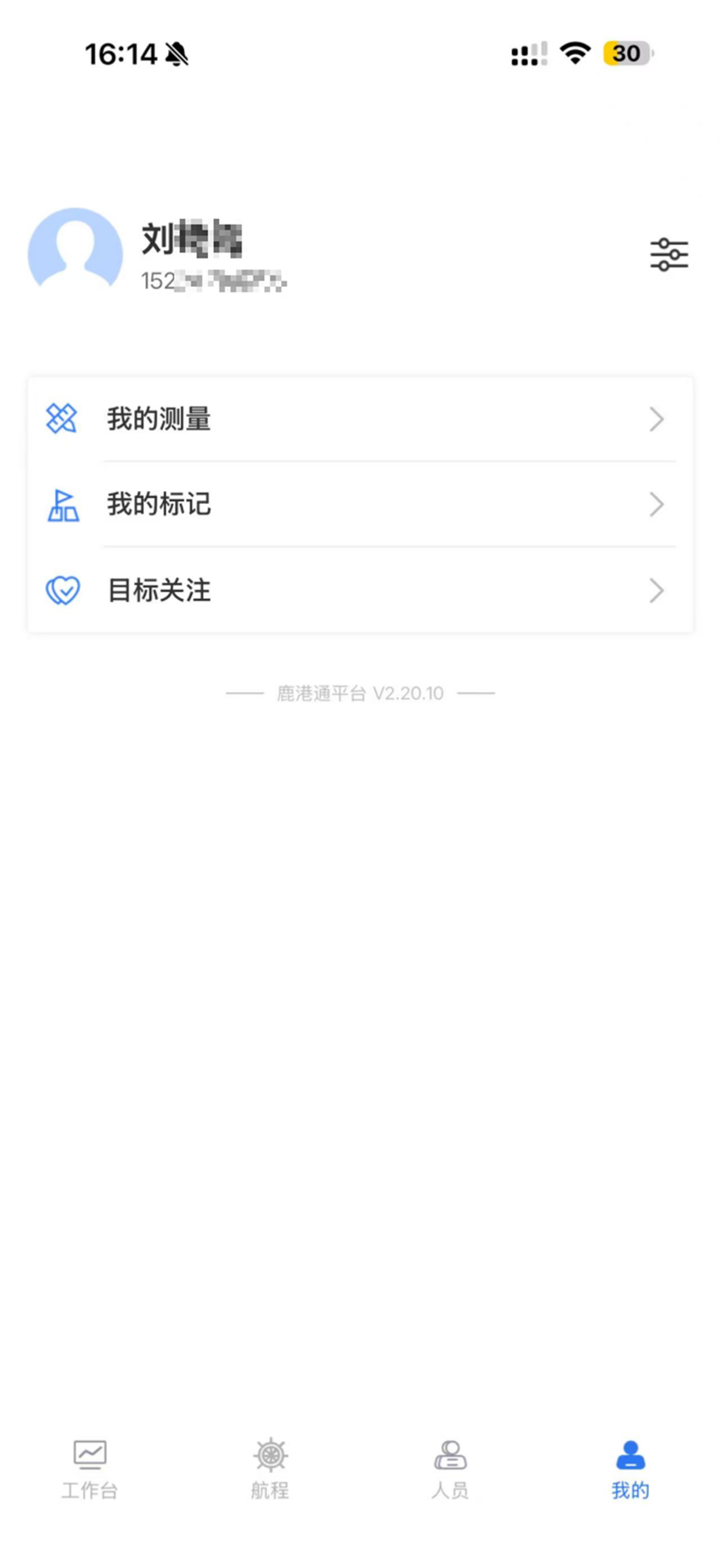Open the settings filter icon top right
The width and height of the screenshot is (721, 1568).
click(669, 254)
